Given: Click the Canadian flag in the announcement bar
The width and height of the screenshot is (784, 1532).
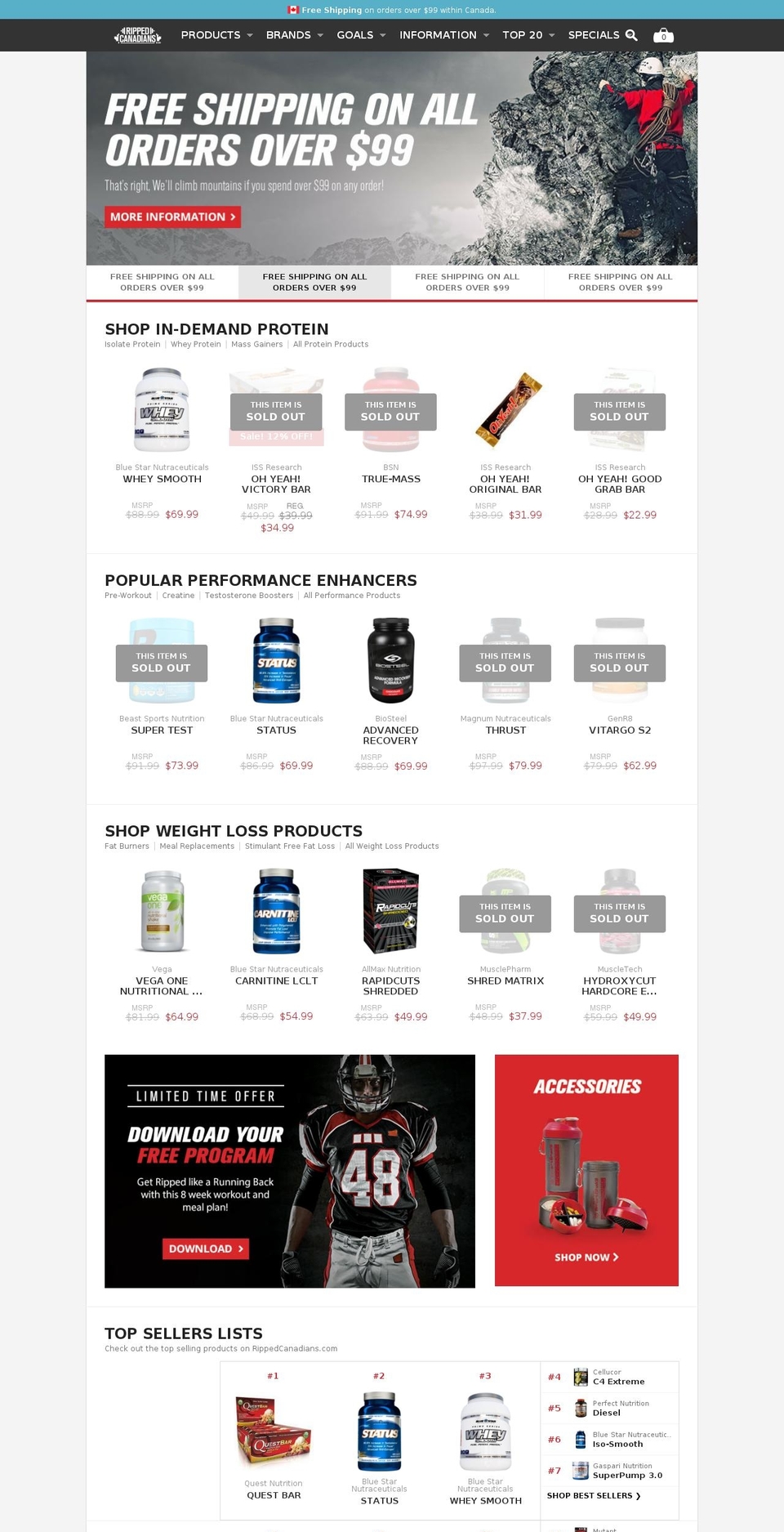Looking at the screenshot, I should tap(292, 11).
